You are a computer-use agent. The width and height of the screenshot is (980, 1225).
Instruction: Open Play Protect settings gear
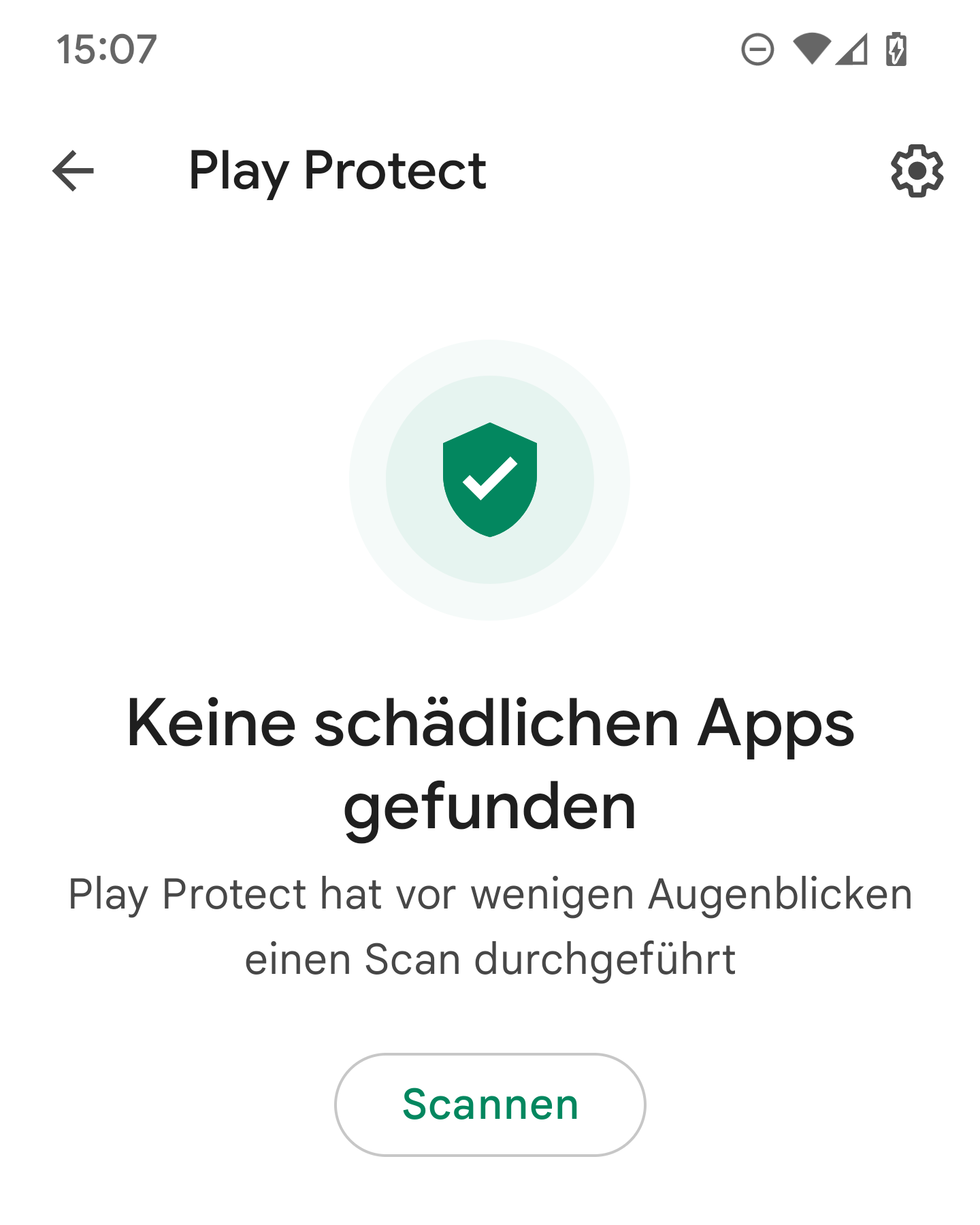click(x=917, y=171)
